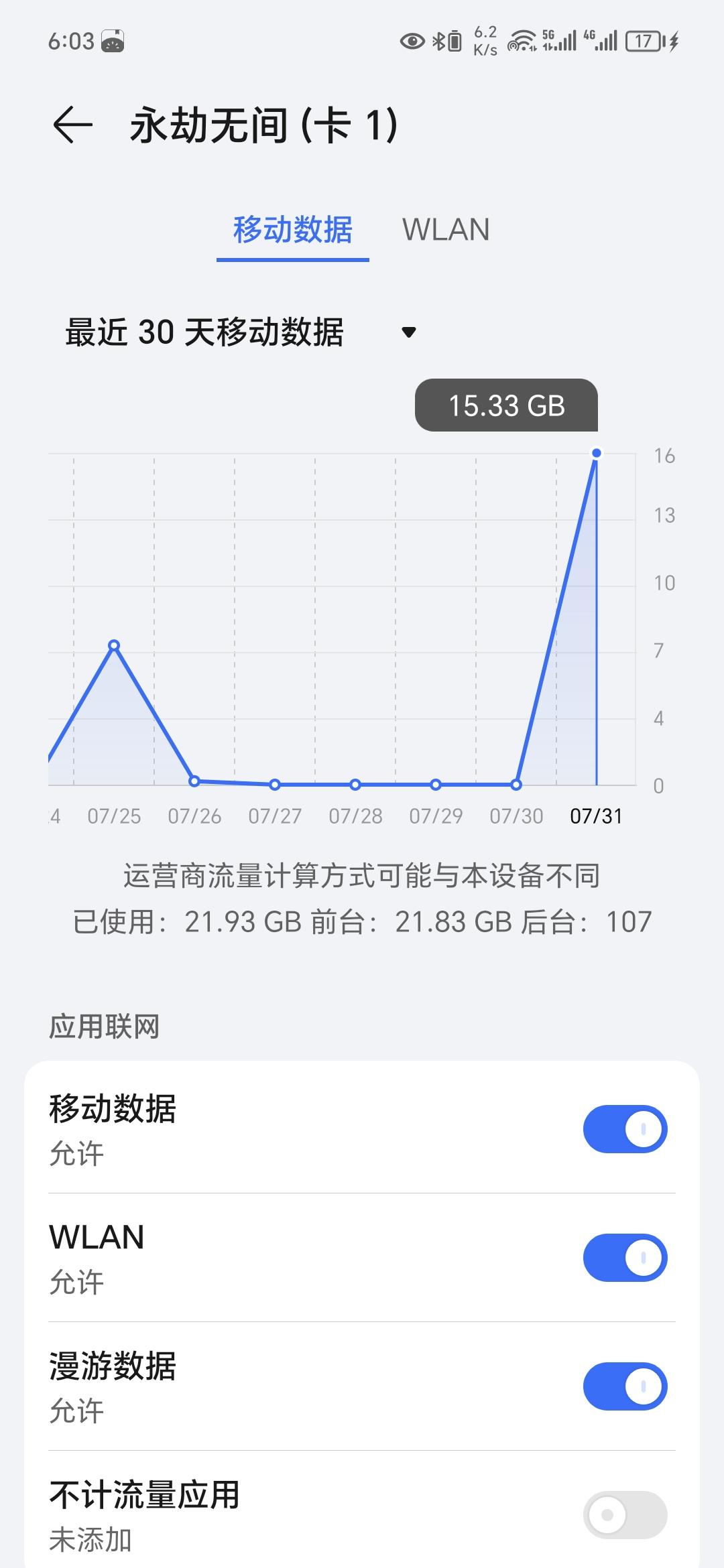Expand the 最近 30 天移动数据 dropdown

click(x=408, y=332)
